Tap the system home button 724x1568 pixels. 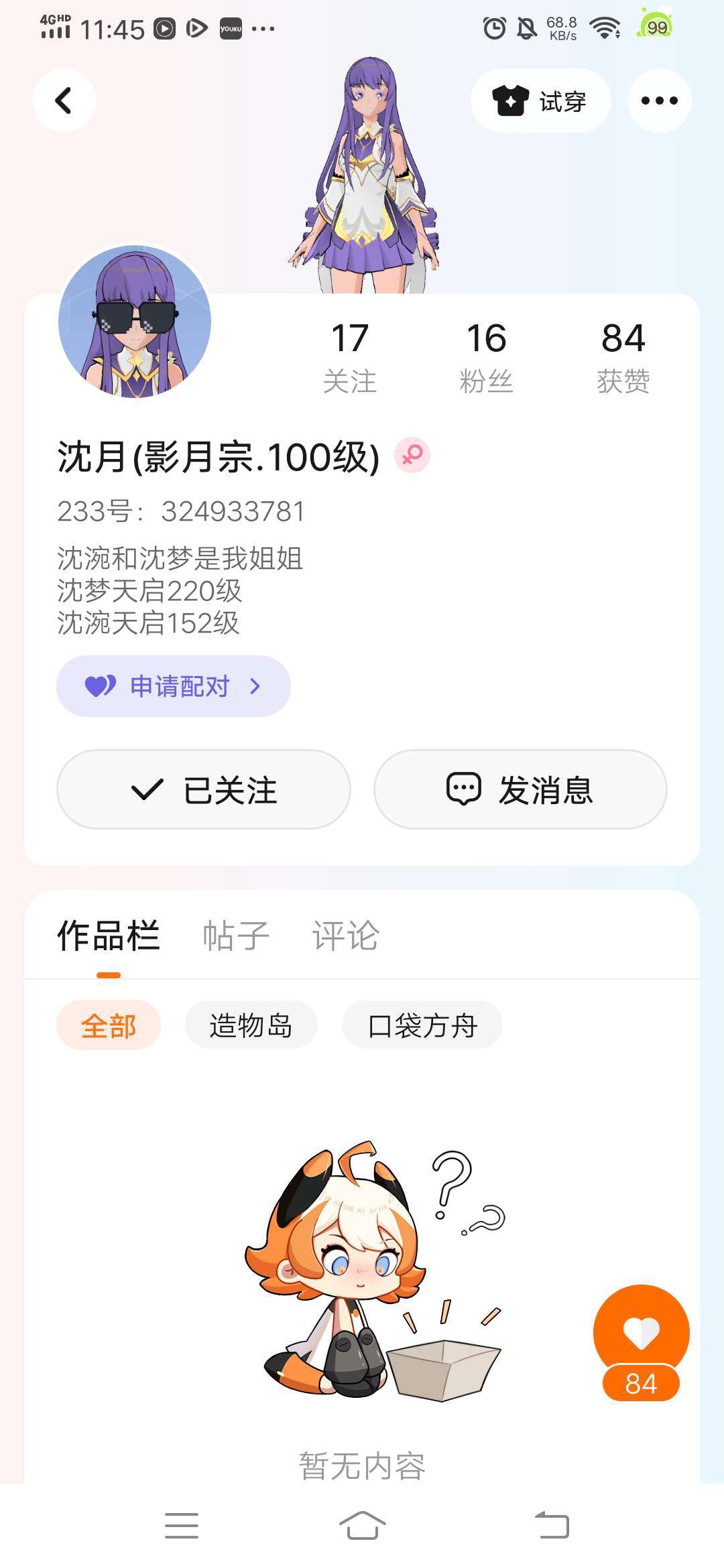[363, 1526]
